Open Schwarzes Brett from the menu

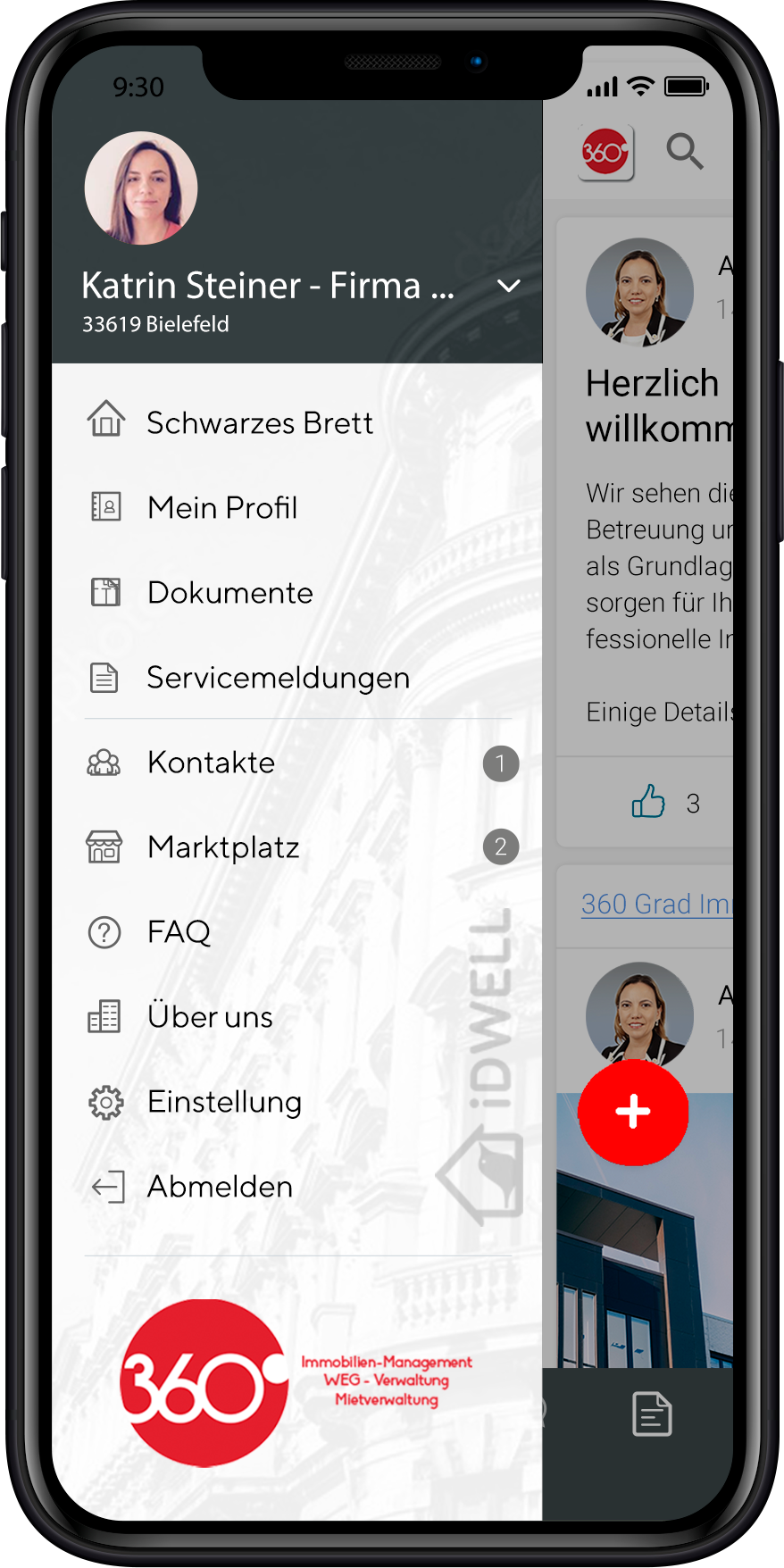point(259,422)
